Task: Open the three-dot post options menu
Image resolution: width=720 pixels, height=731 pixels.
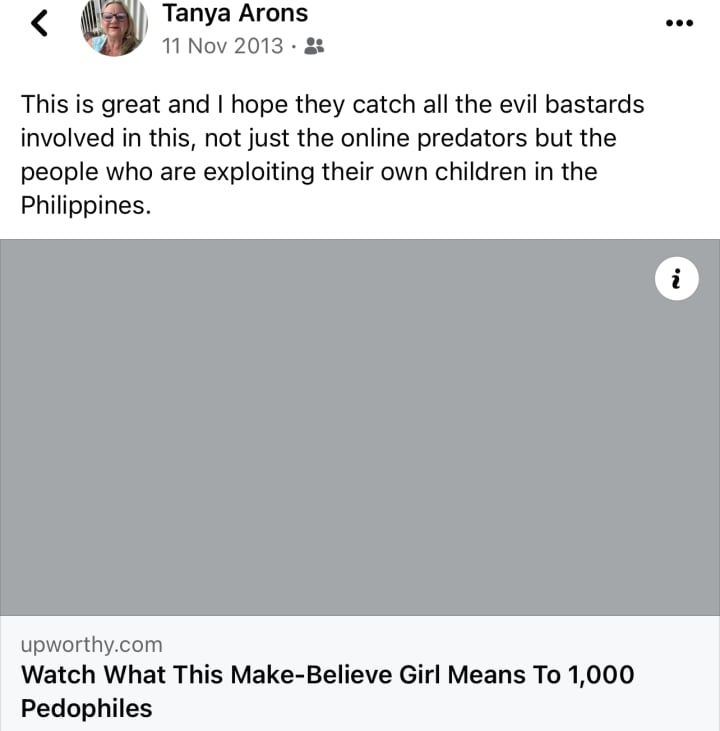Action: click(679, 23)
